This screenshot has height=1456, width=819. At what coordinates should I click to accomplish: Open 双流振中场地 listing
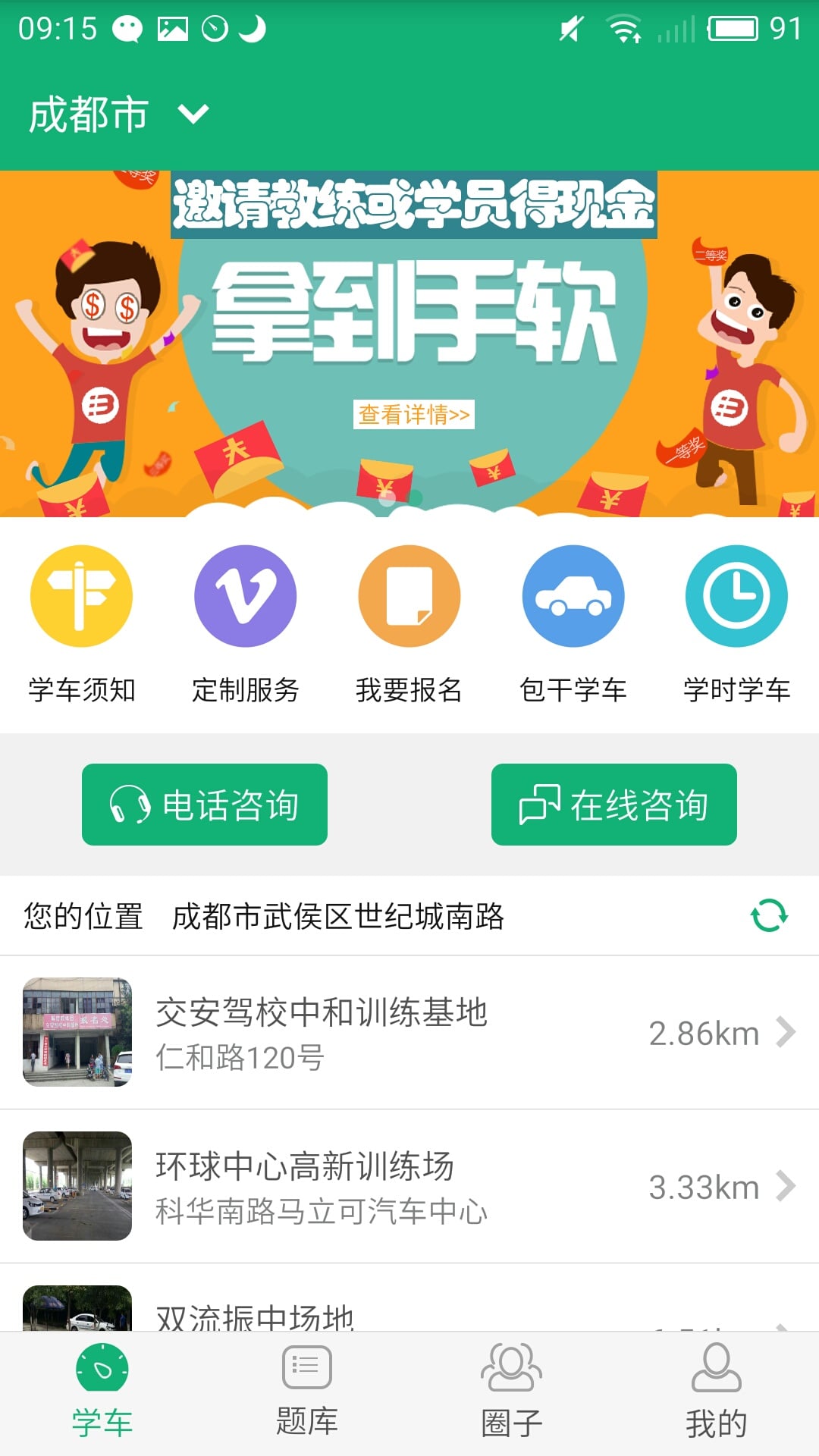coord(409,1310)
